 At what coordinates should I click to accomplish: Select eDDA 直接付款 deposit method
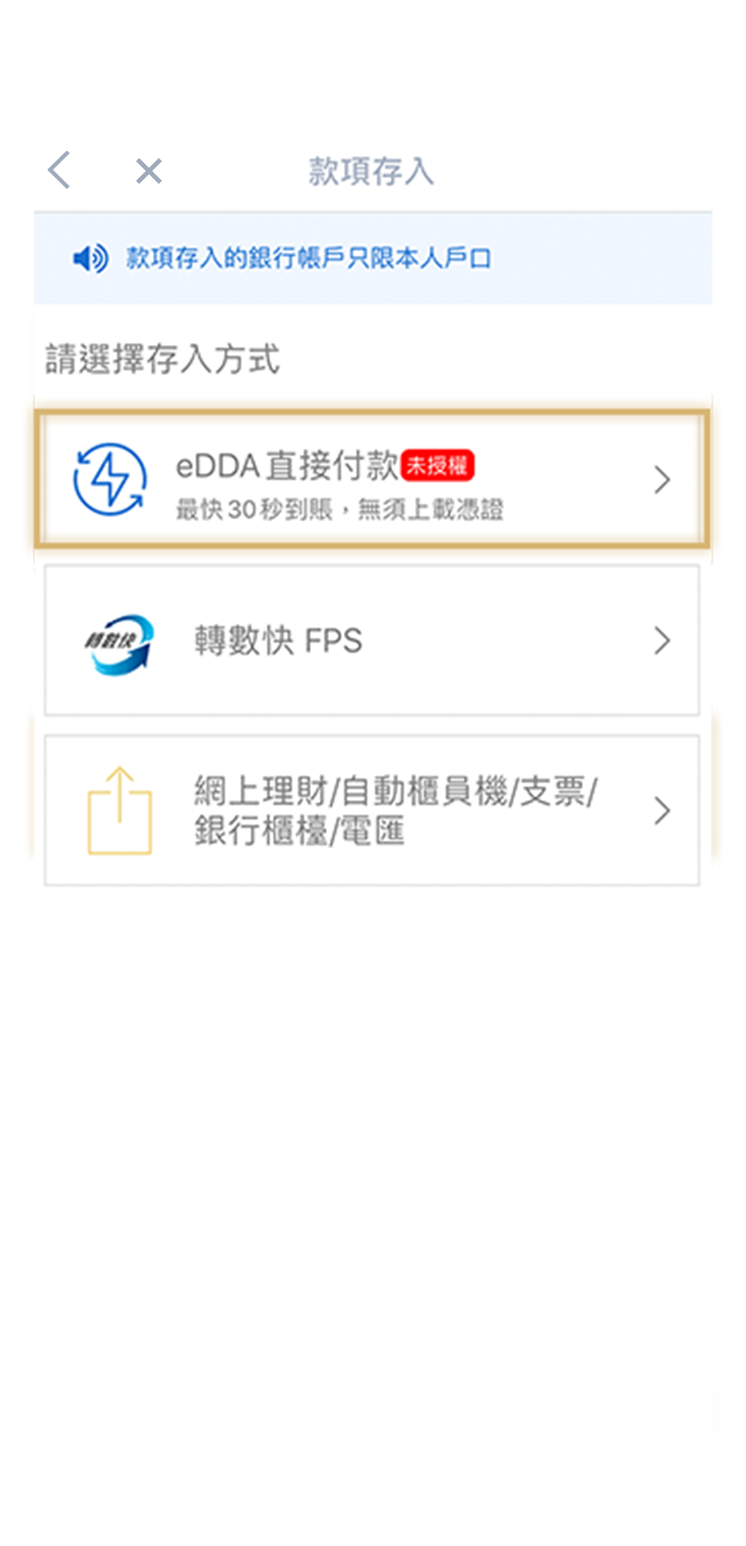(371, 480)
